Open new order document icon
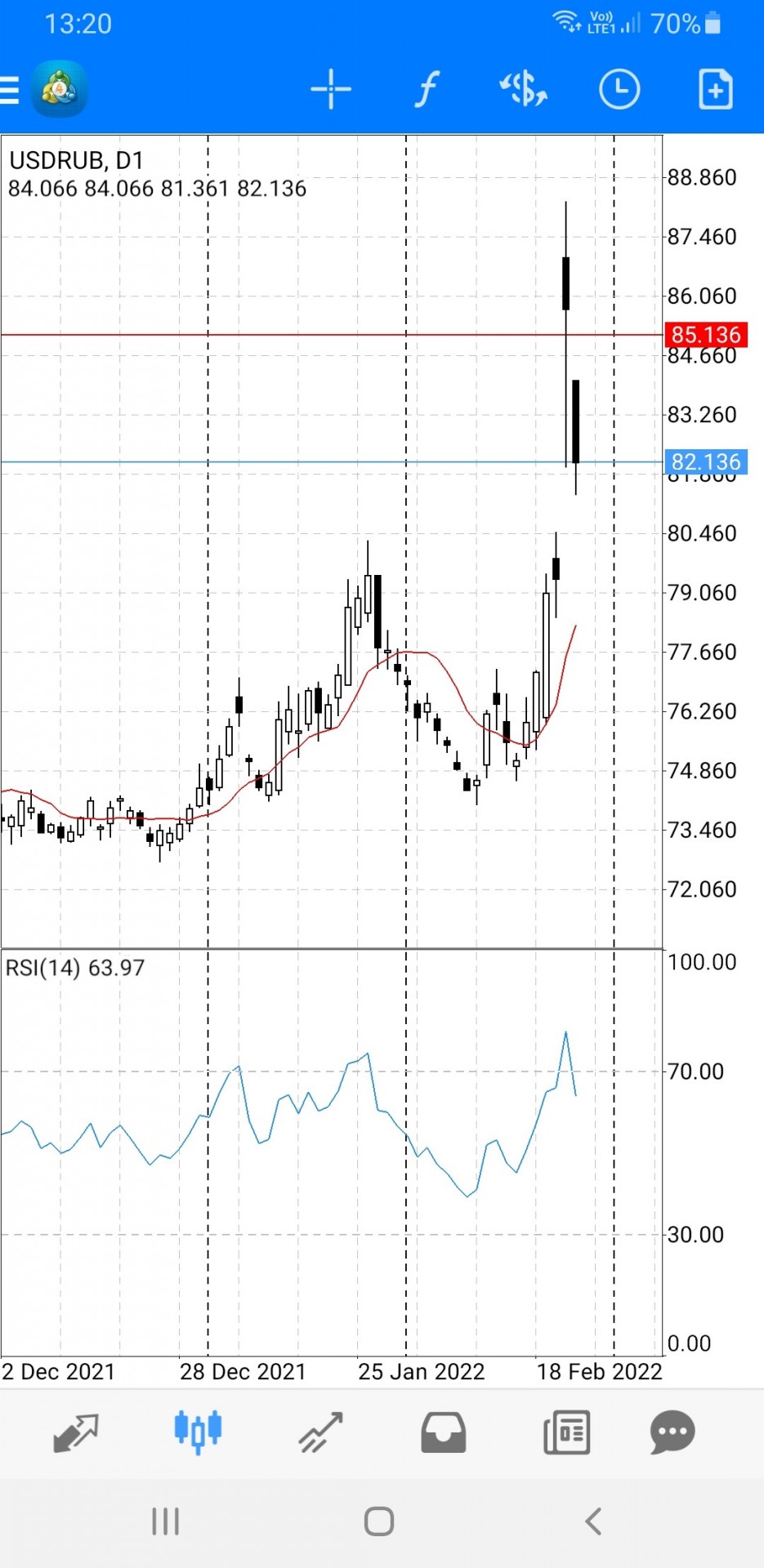This screenshot has width=764, height=1568. 715,90
